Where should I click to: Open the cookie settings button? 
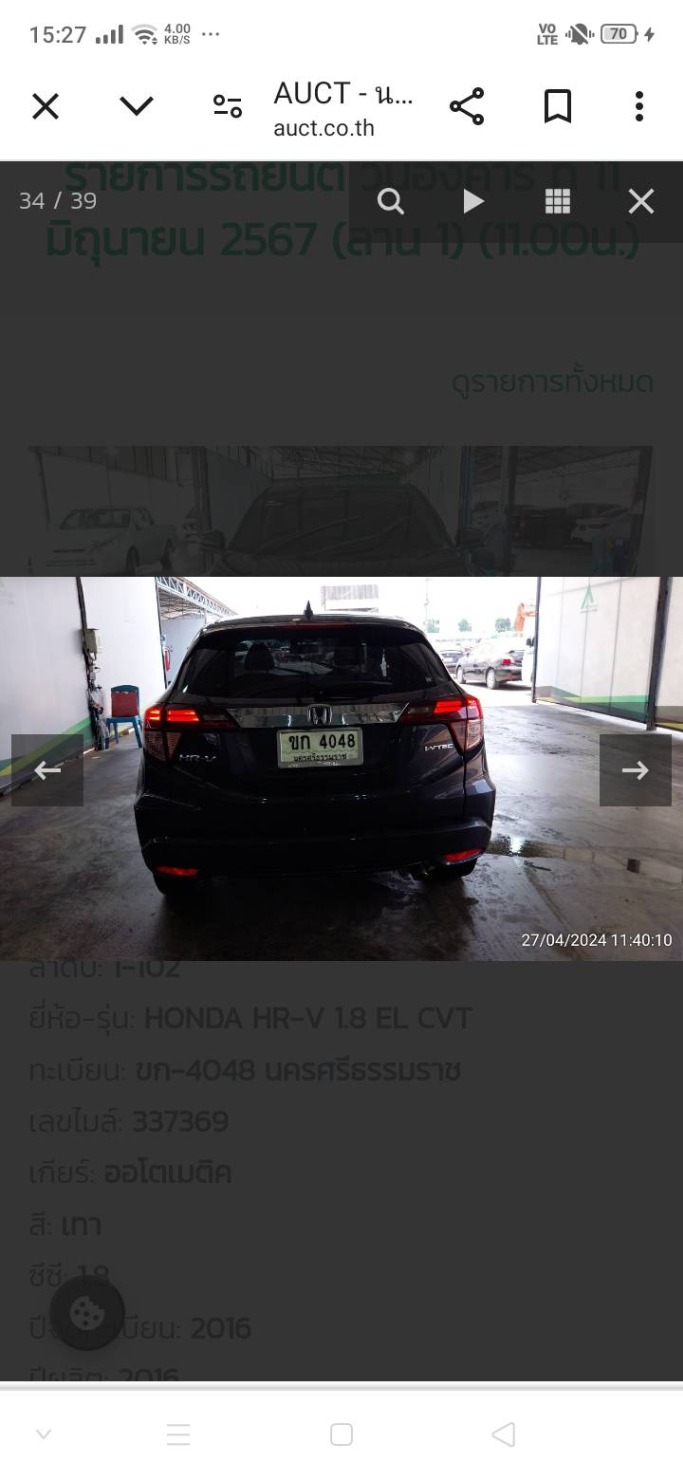pyautogui.click(x=88, y=1312)
